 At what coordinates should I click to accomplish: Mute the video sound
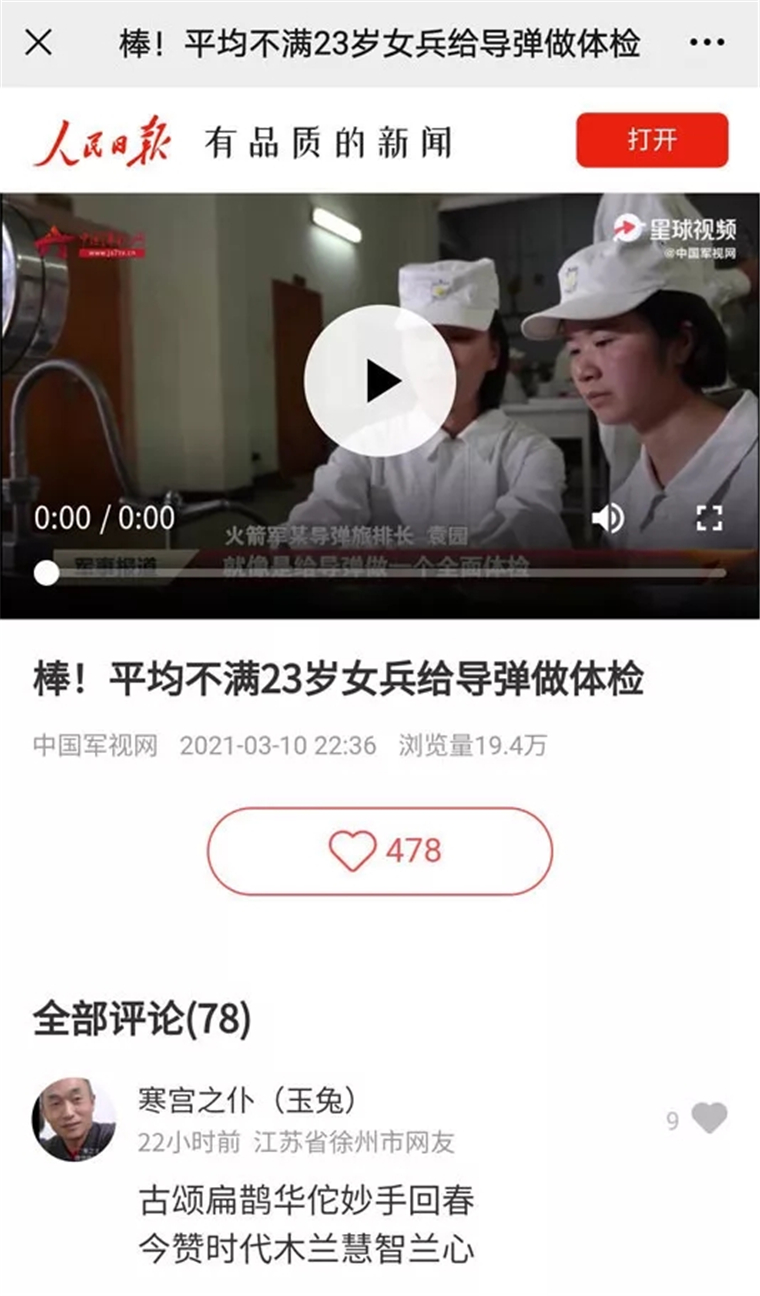tap(607, 518)
